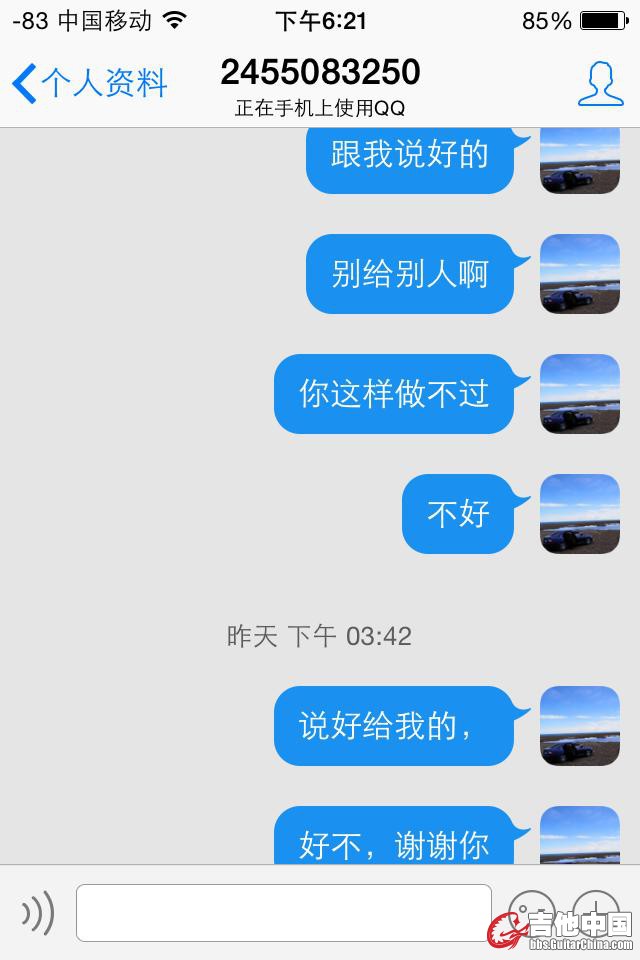640x960 pixels.
Task: Tap the voice input icon
Action: (38, 912)
